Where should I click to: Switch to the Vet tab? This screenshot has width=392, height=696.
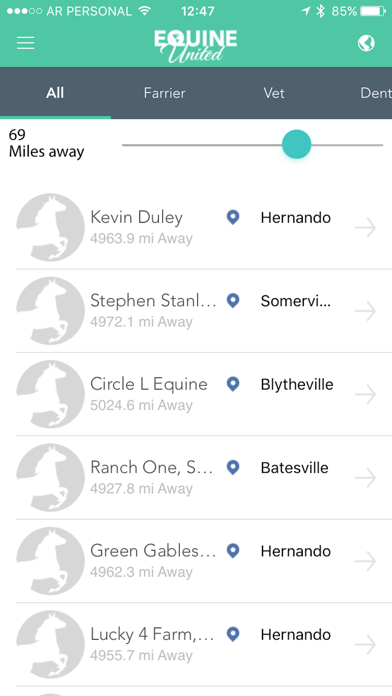pyautogui.click(x=274, y=93)
